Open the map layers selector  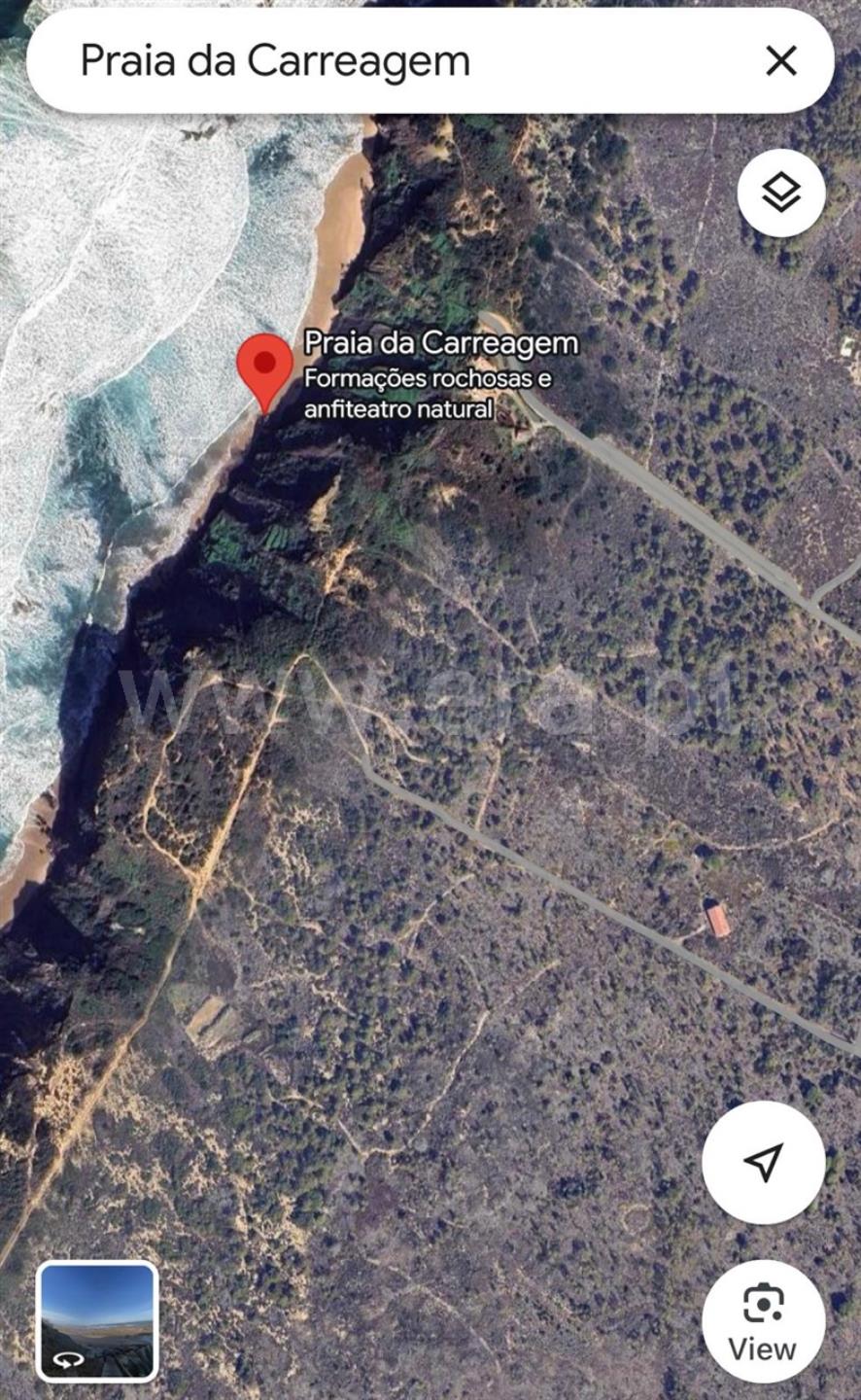[780, 192]
